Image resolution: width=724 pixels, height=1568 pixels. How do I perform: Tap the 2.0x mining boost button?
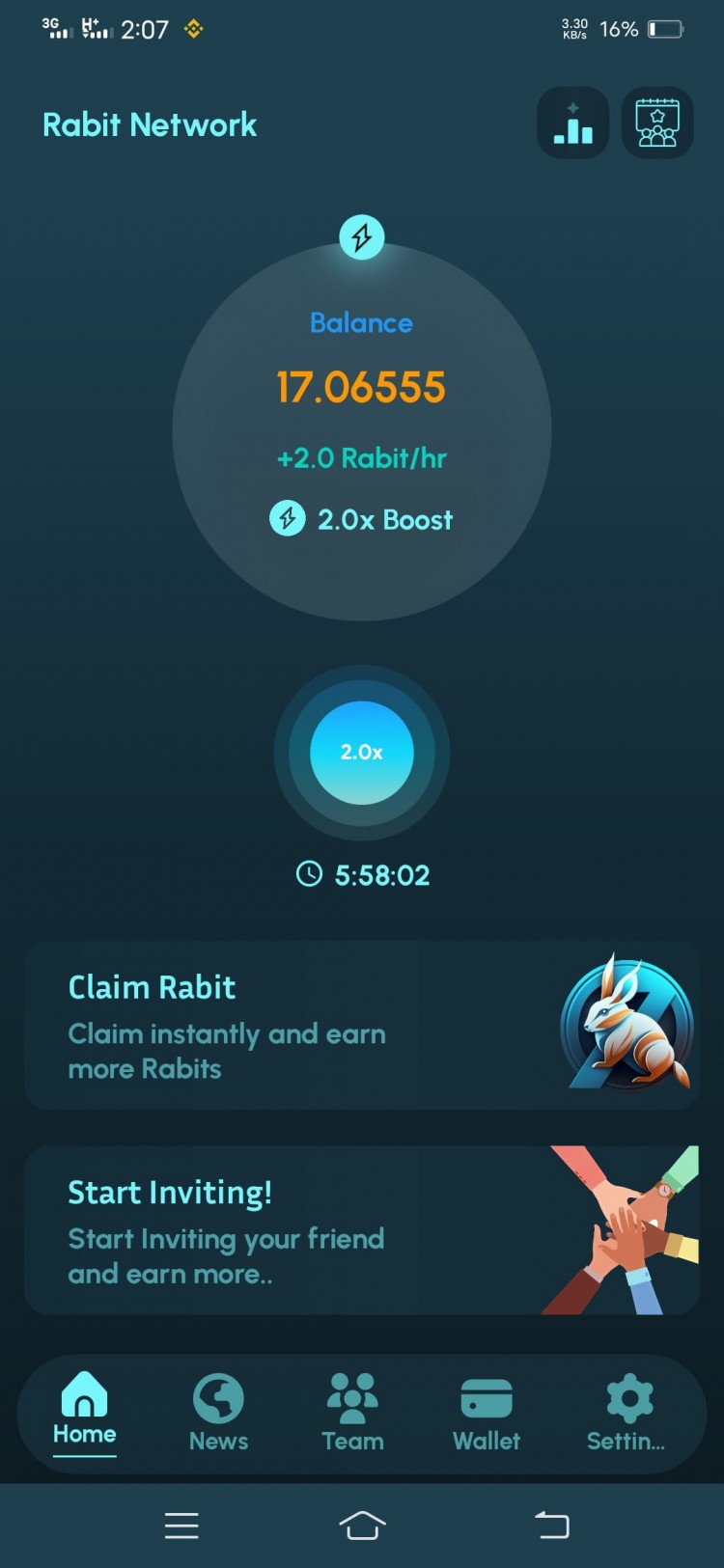(362, 753)
